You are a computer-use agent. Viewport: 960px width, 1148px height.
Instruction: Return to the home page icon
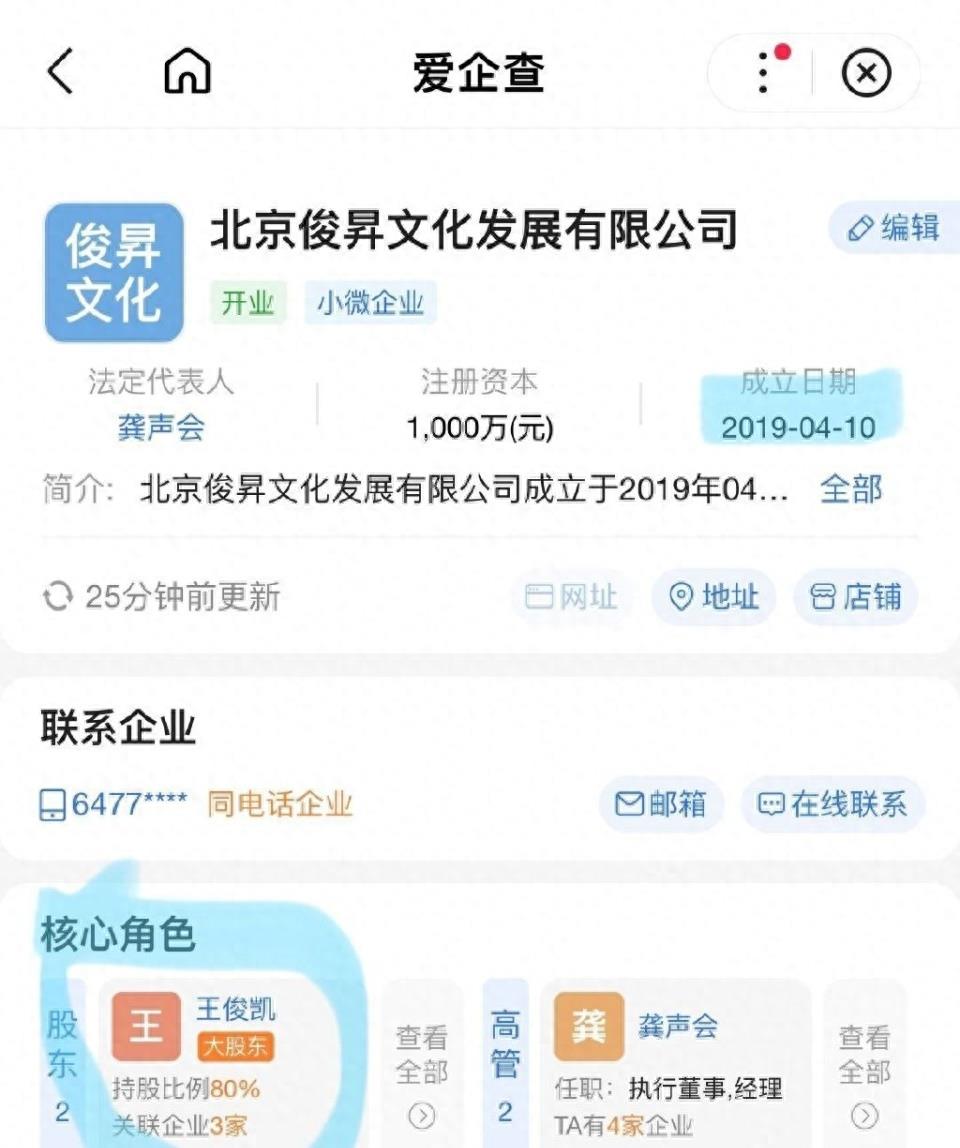187,73
